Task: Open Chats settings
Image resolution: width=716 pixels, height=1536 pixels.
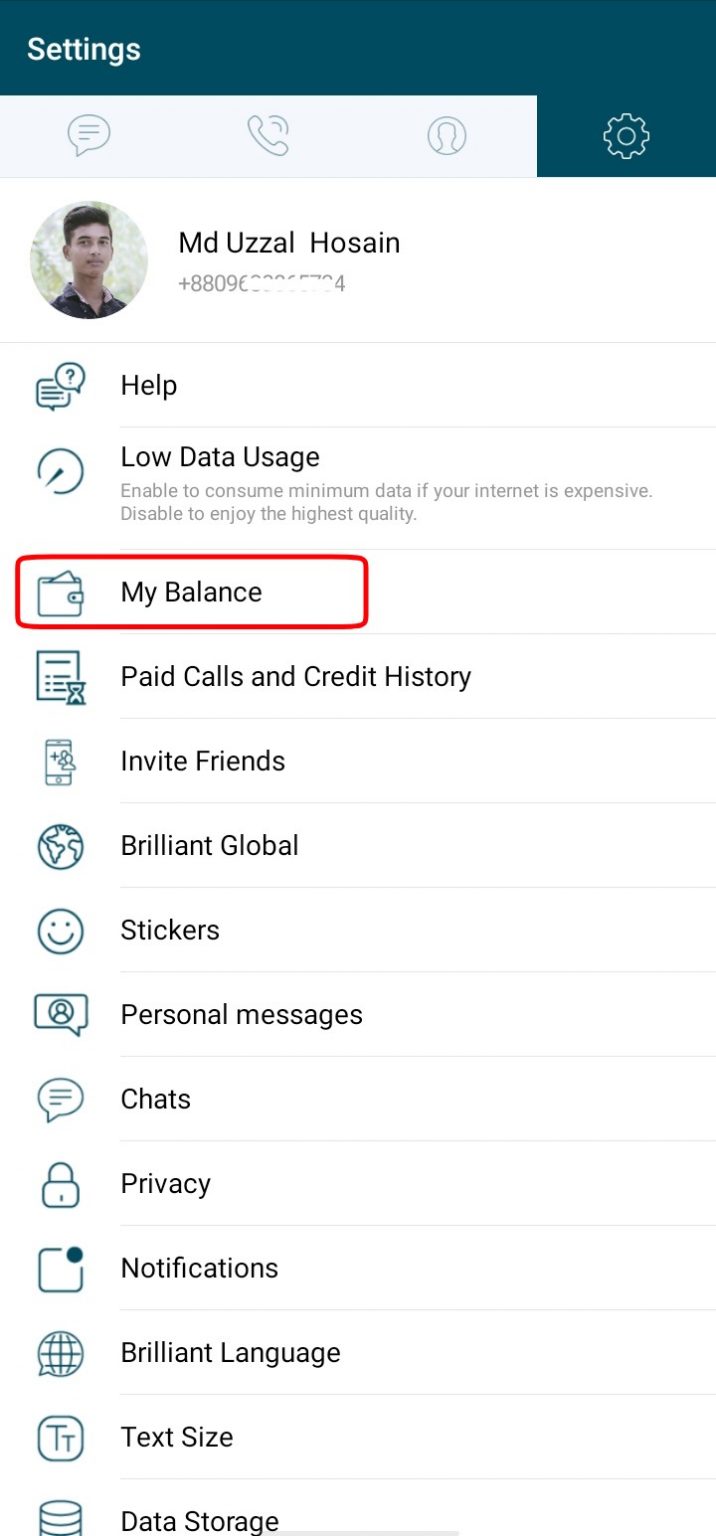Action: (x=358, y=1099)
